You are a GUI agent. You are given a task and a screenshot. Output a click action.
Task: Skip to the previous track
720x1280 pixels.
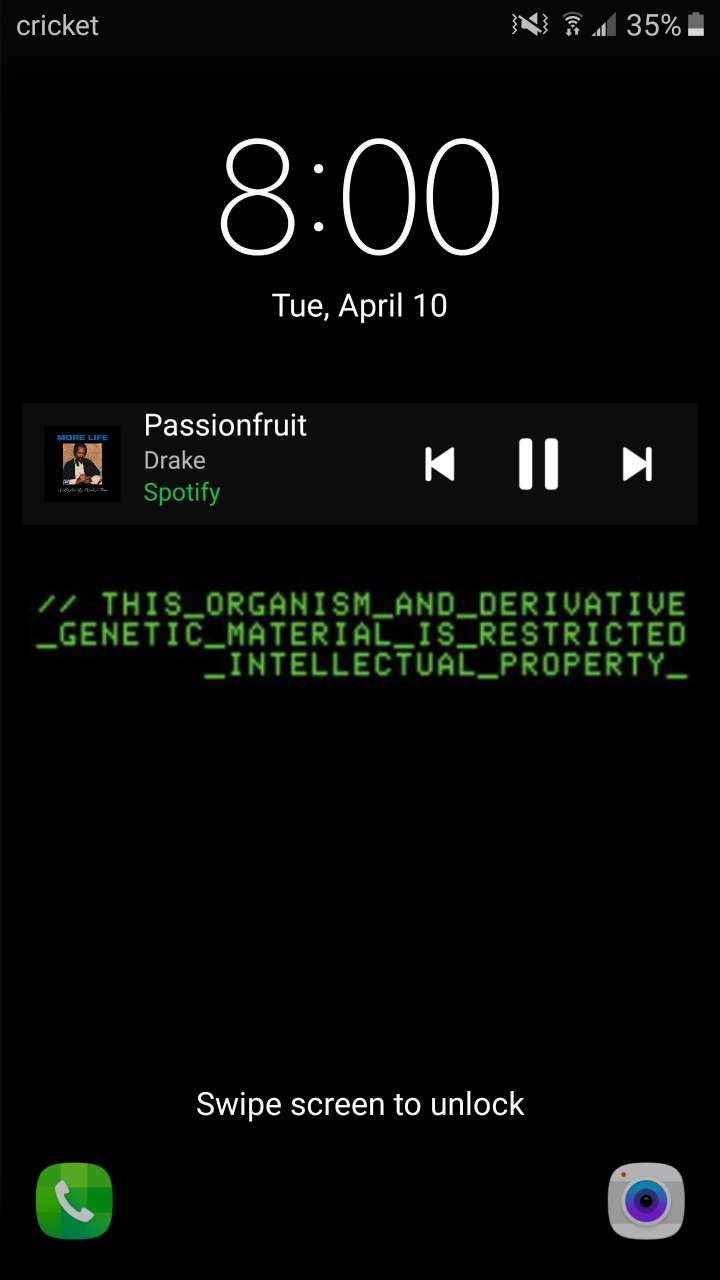(440, 464)
